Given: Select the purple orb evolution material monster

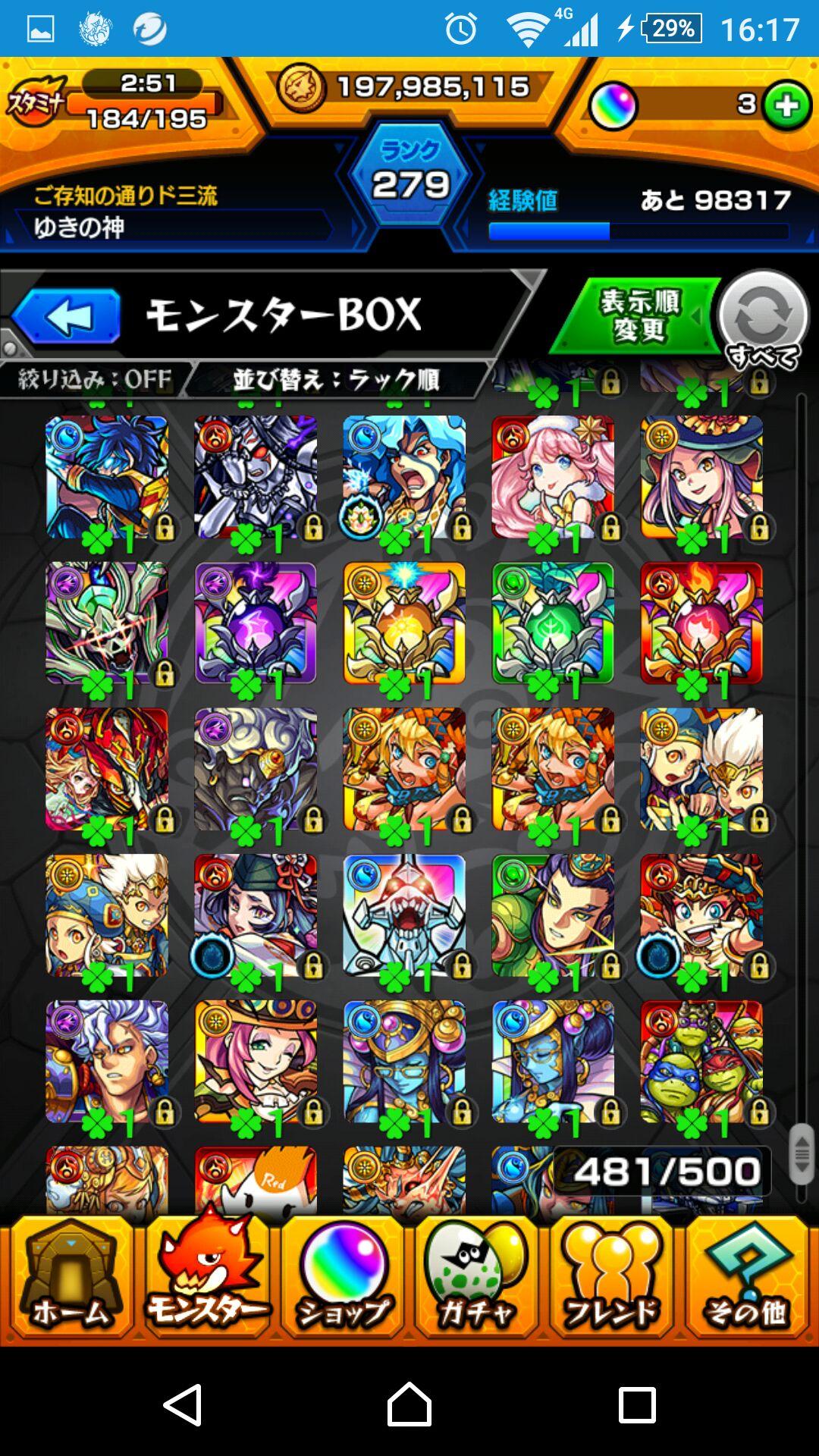Looking at the screenshot, I should (255, 623).
